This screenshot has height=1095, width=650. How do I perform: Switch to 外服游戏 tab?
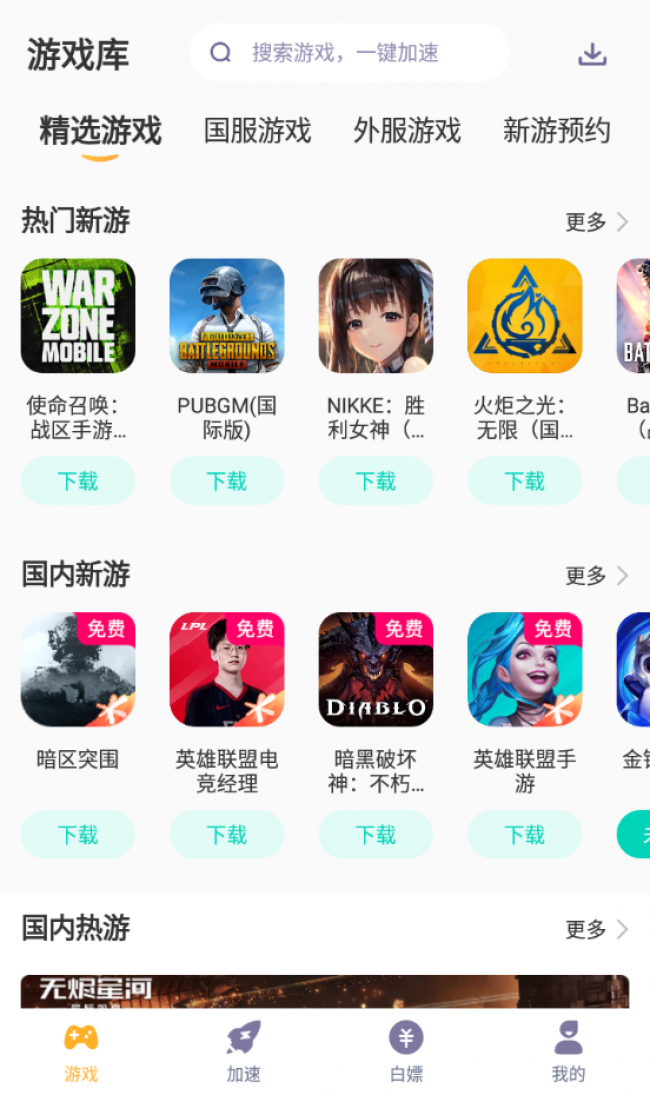click(x=407, y=131)
